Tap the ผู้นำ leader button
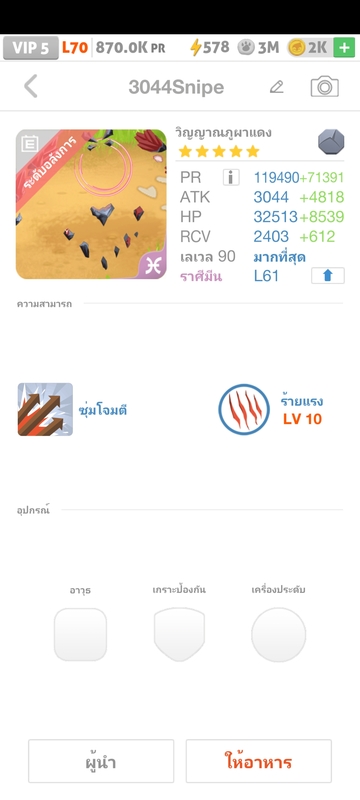Screen dimensions: 360x800 (101, 761)
